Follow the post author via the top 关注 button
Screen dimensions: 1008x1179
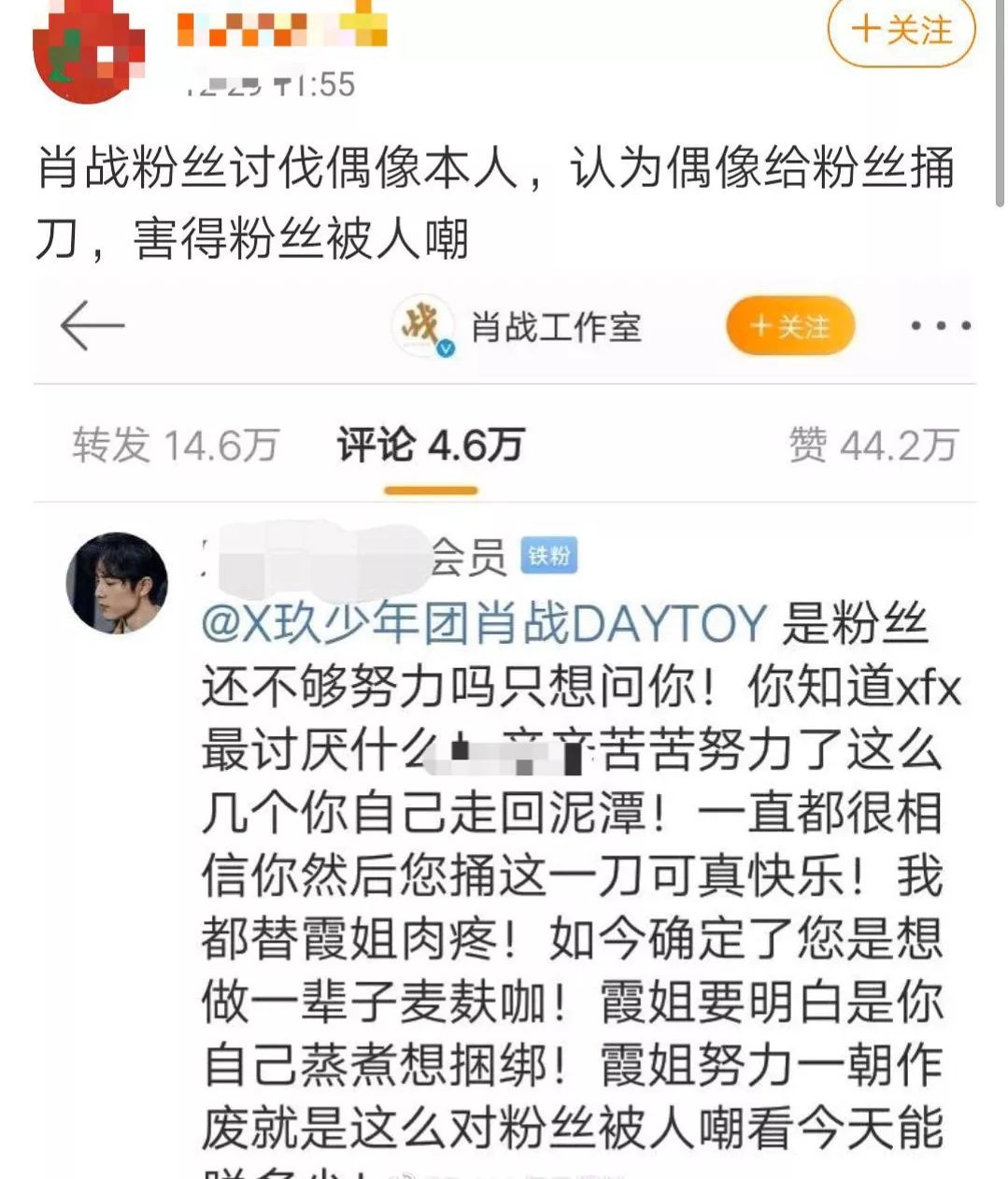pyautogui.click(x=901, y=30)
